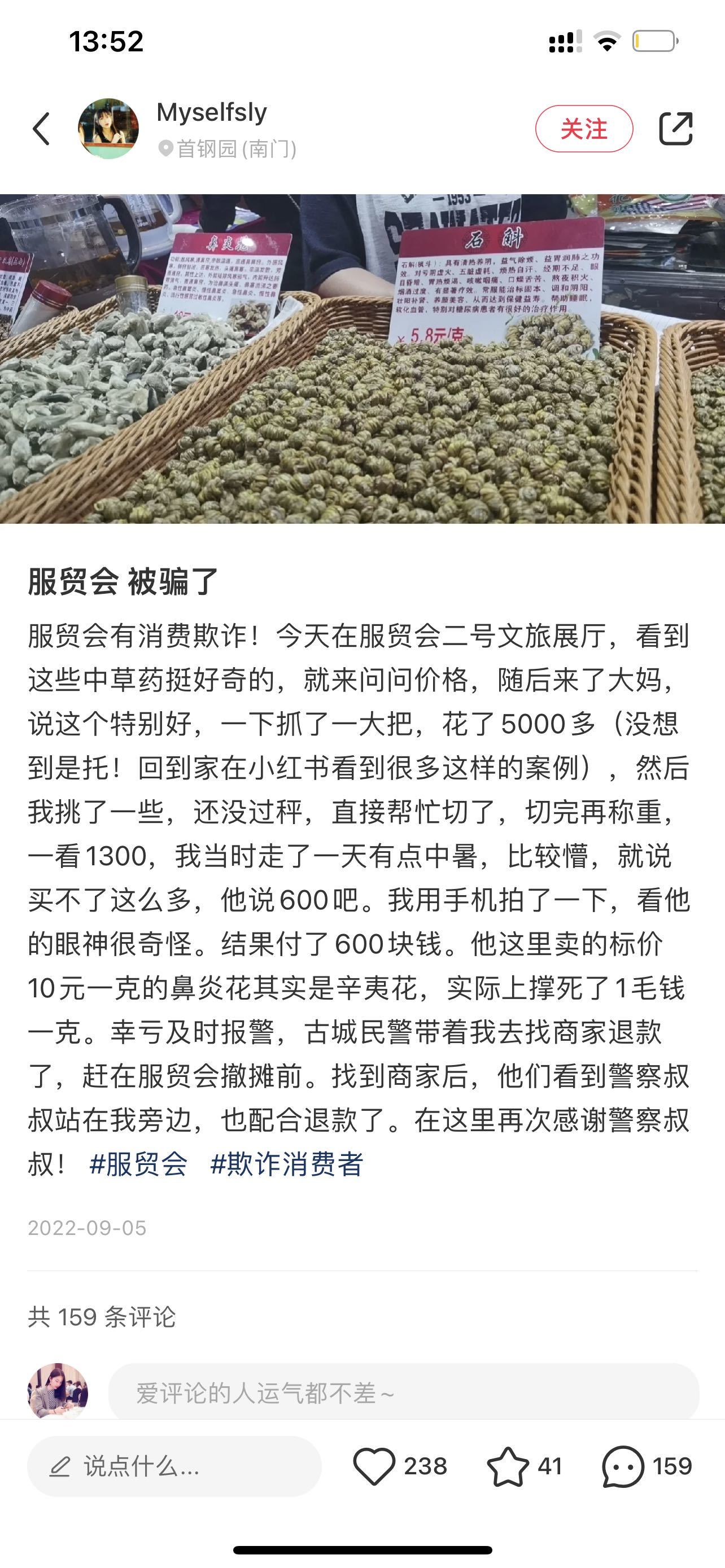Like this post with the heart
The image size is (725, 1568).
tap(374, 1466)
